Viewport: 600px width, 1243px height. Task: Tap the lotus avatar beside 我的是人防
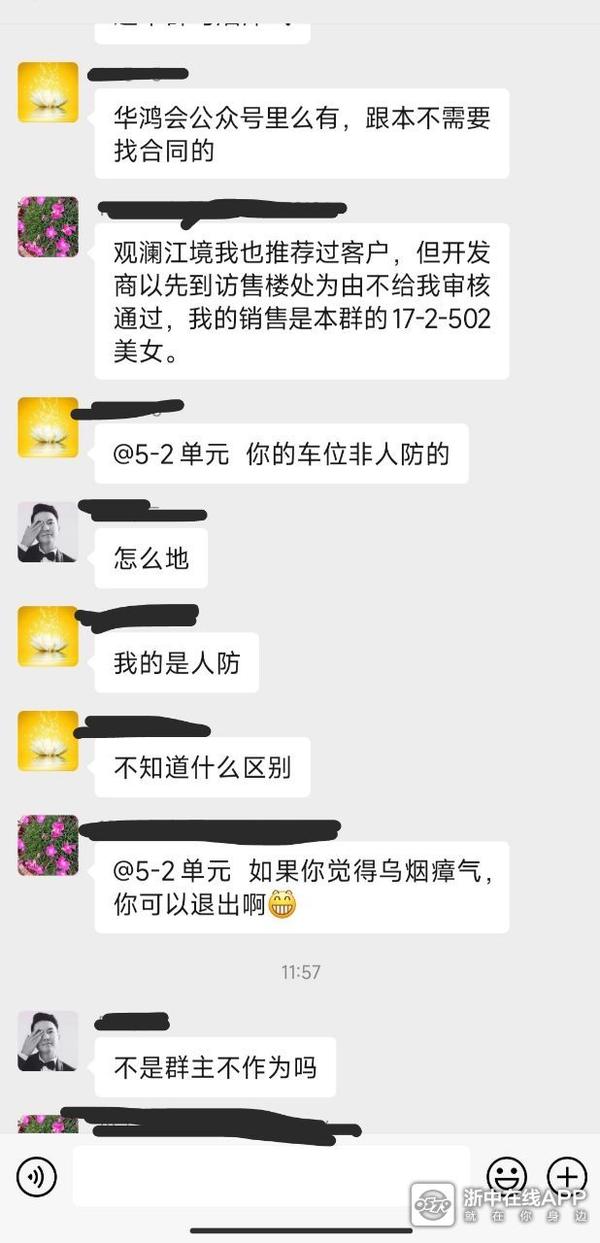48,636
